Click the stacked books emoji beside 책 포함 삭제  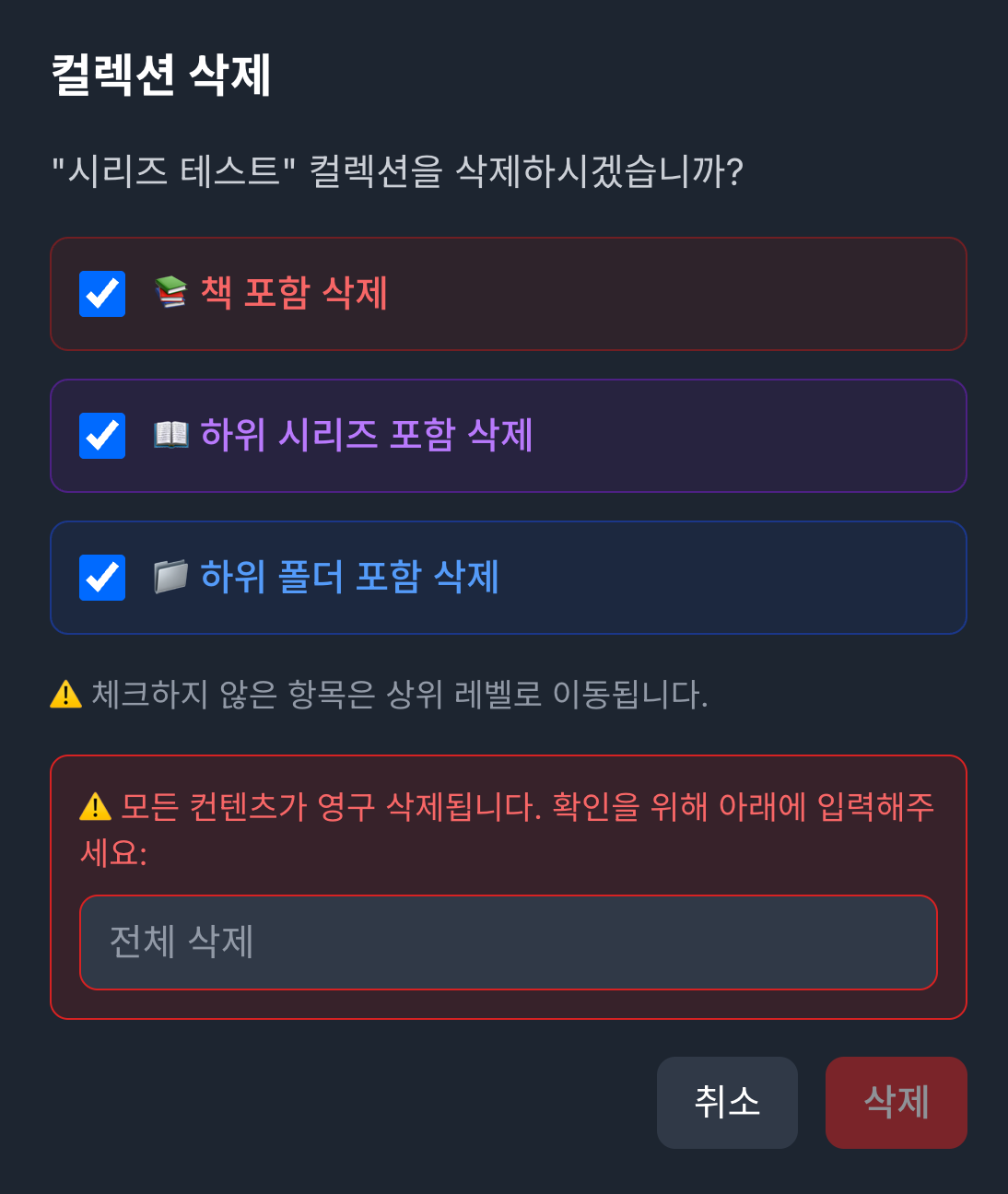pyautogui.click(x=171, y=293)
